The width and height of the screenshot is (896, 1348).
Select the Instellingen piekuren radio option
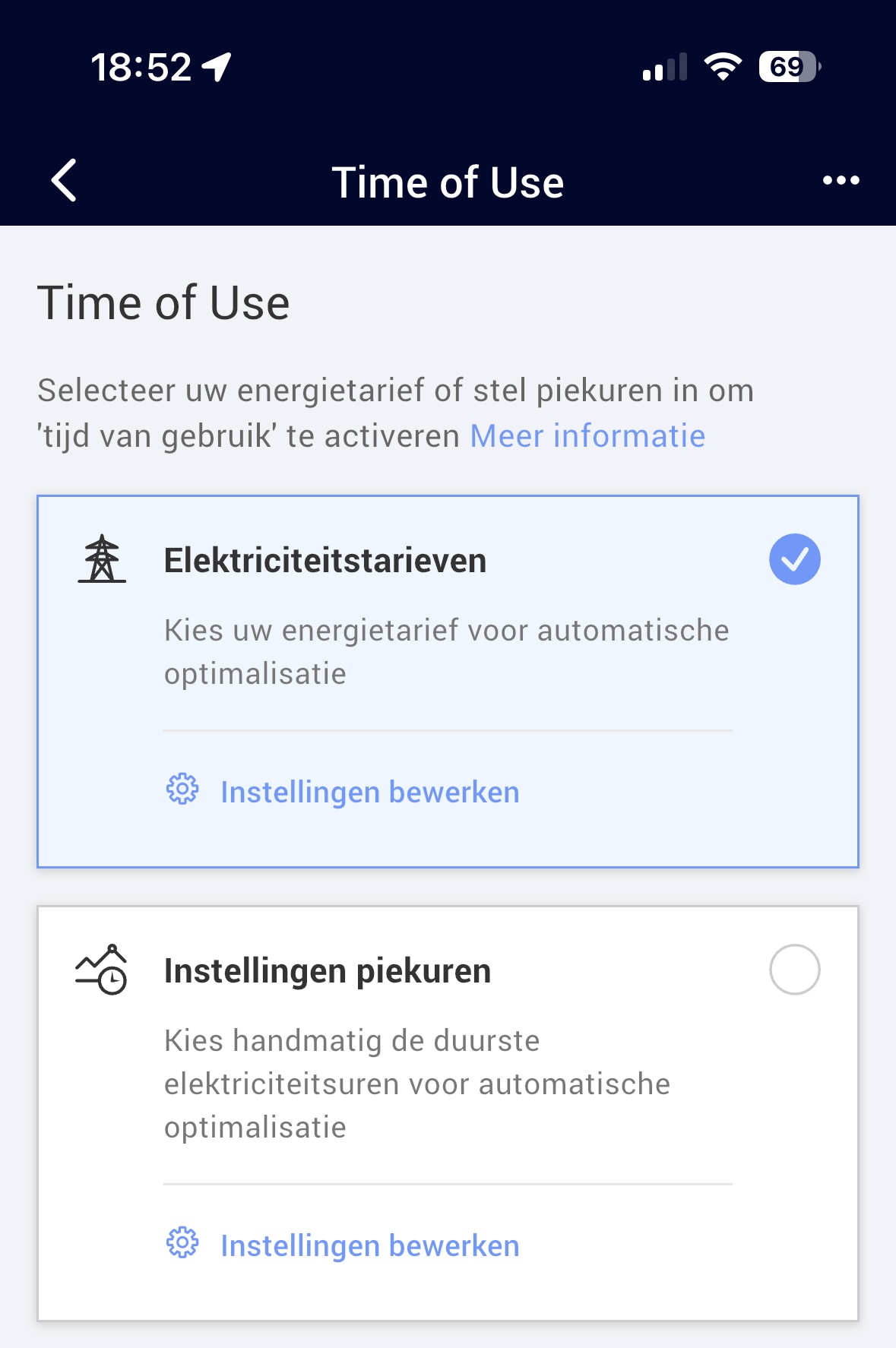coord(794,970)
